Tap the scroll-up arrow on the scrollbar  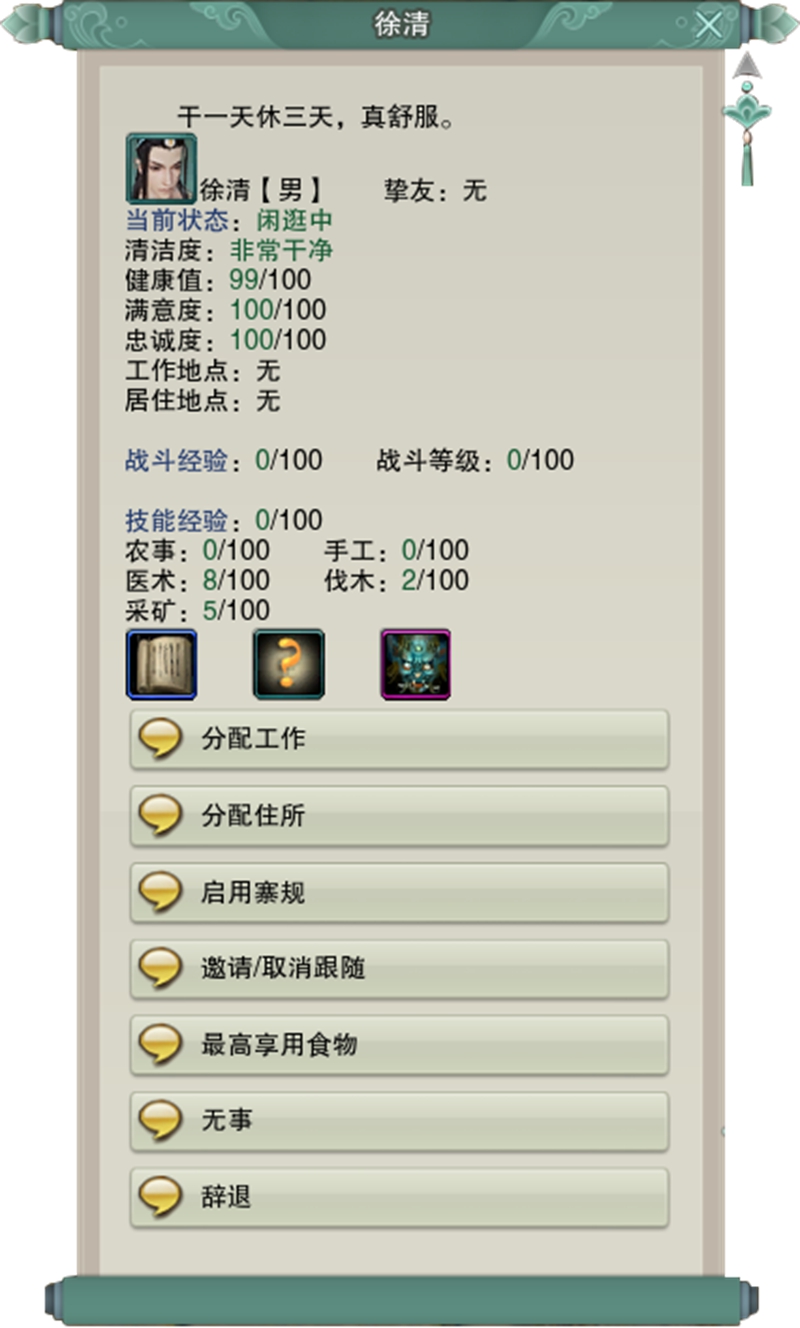pos(743,68)
